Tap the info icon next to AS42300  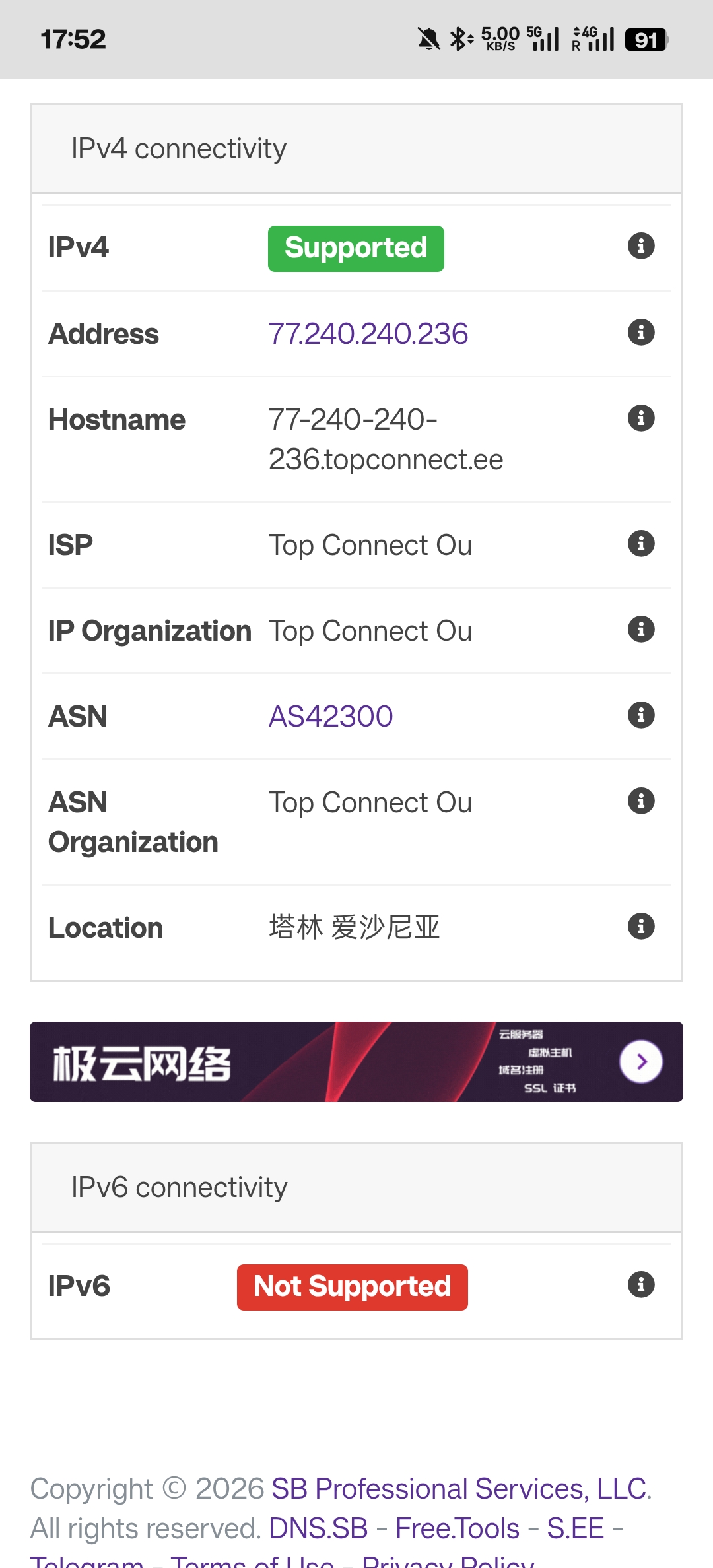[x=640, y=715]
